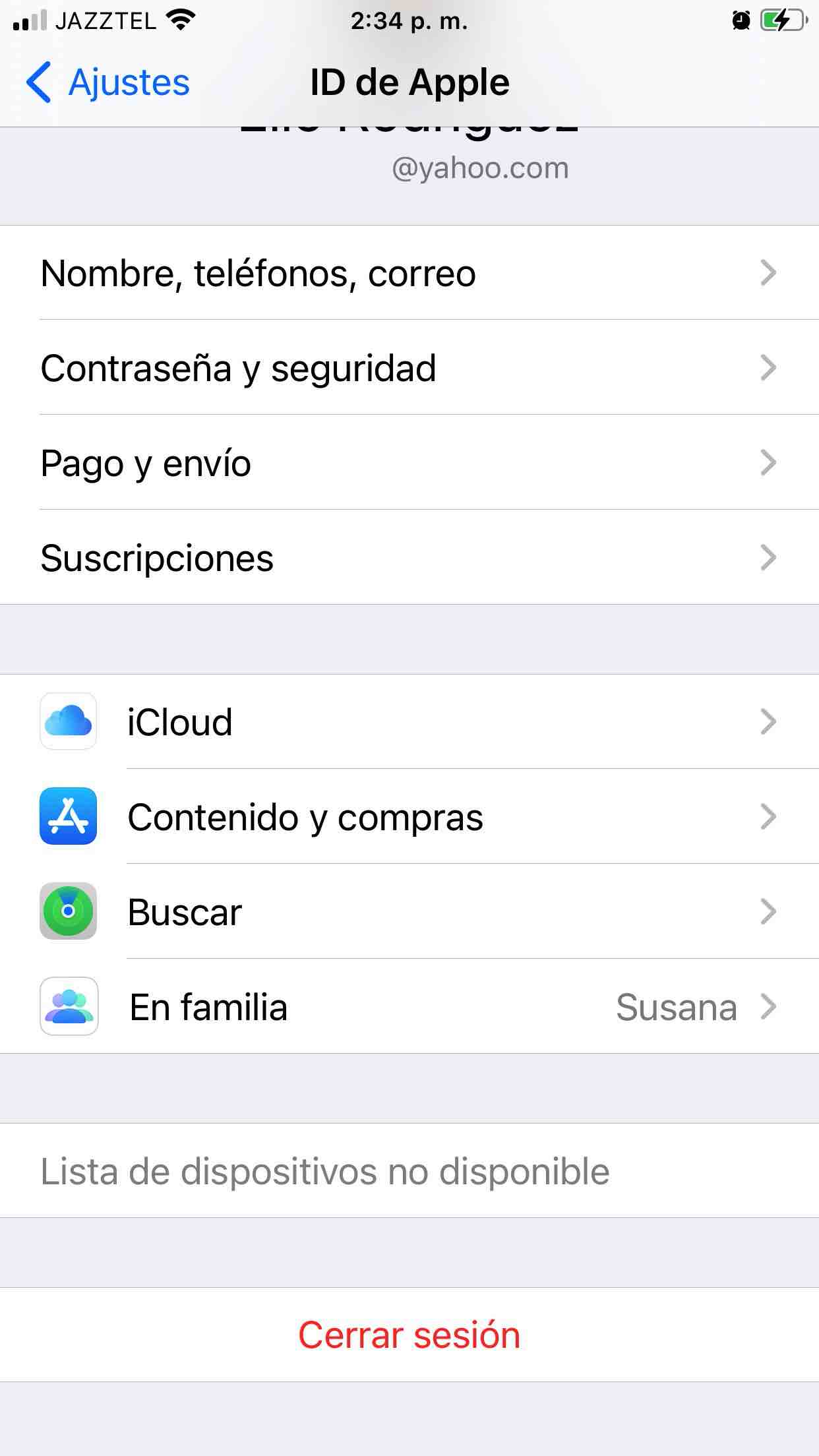Tap Cerrar sesión to sign out
Viewport: 819px width, 1456px height.
pos(409,1335)
